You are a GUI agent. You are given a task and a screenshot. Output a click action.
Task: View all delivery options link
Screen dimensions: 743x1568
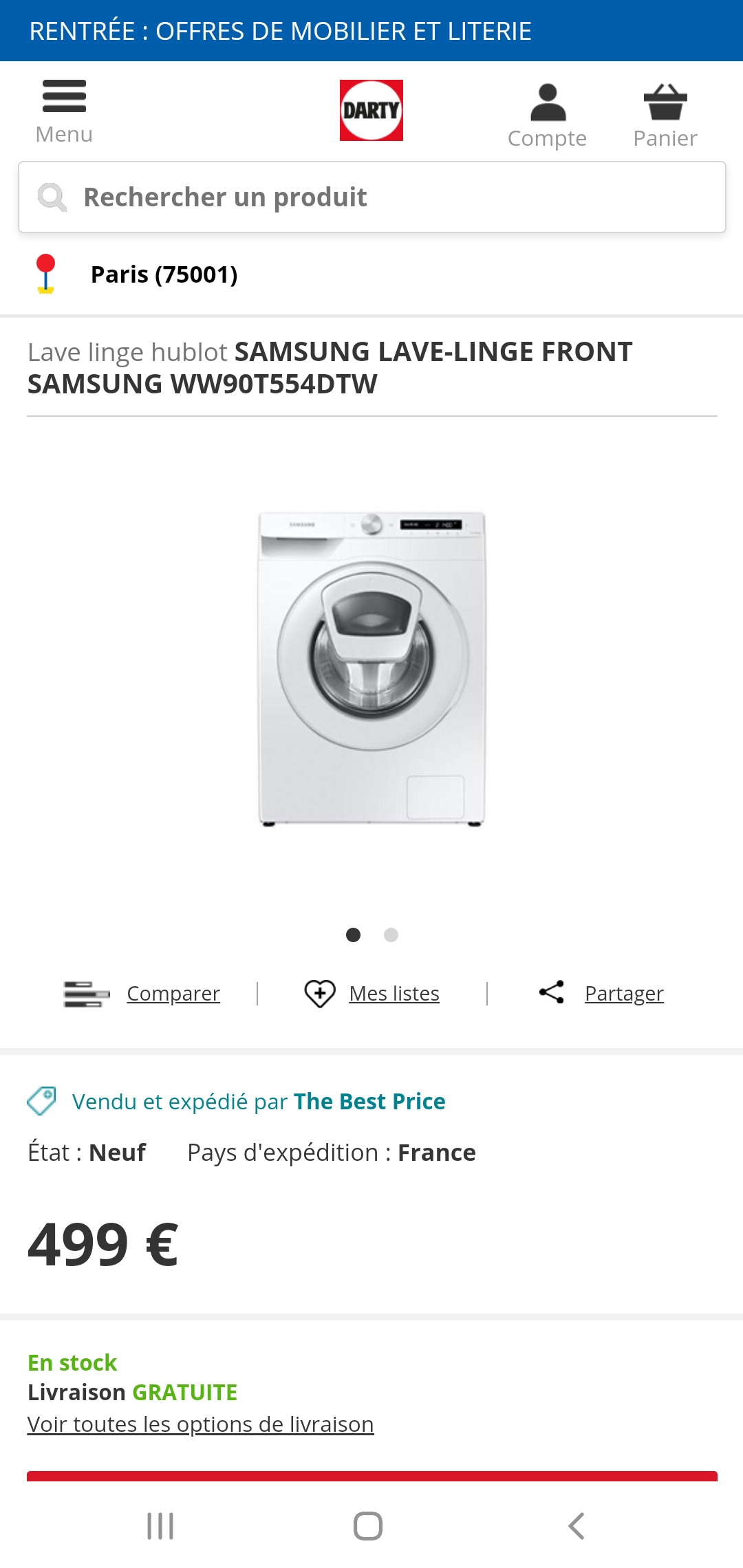click(200, 1424)
